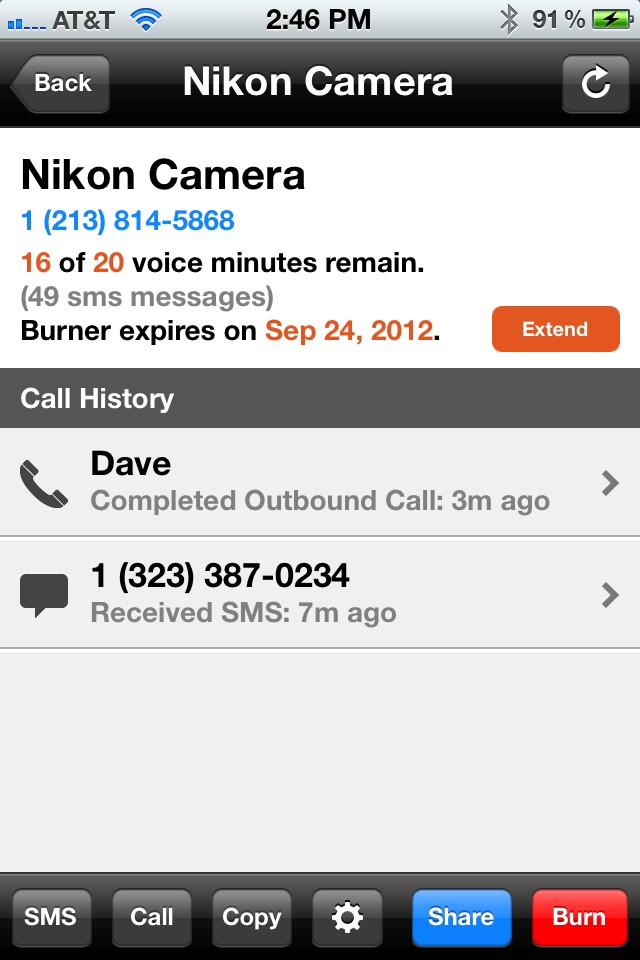Tap the 1 (213) 814-5868 number link
Screen dimensions: 640x960
(128, 220)
